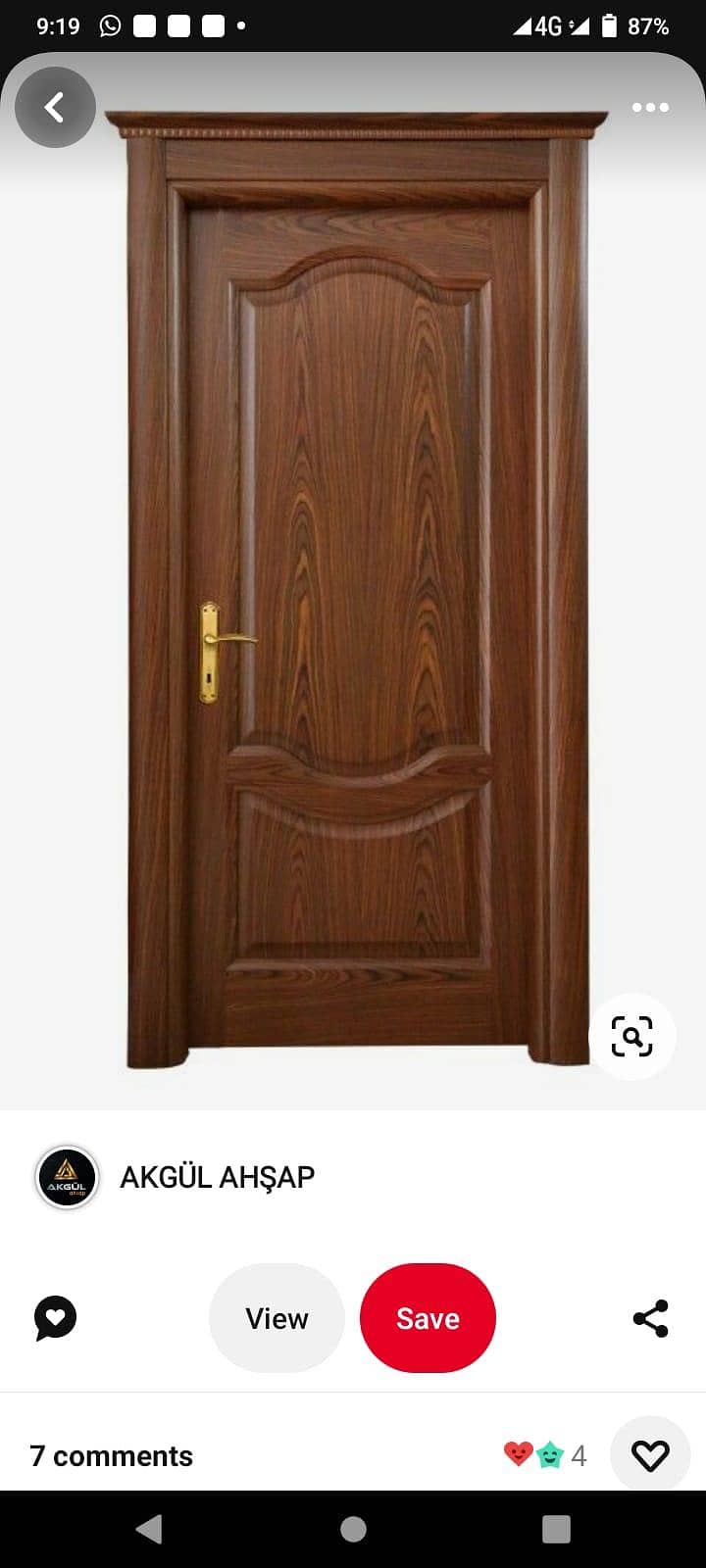
Task: Tap the reaction count showing 4
Action: [578, 1455]
